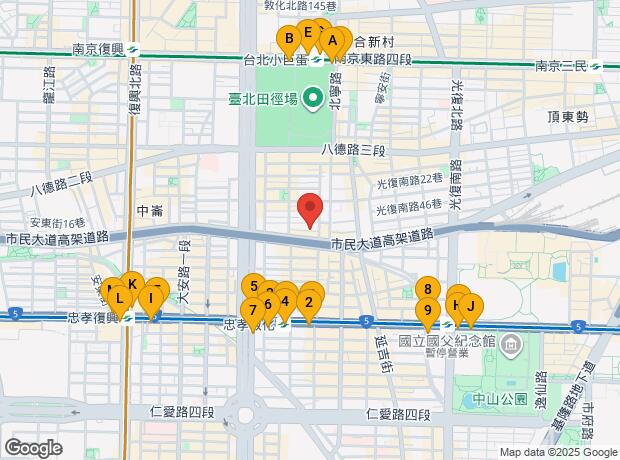Tap the orange marker labeled B
The image size is (620, 460).
coord(289,41)
